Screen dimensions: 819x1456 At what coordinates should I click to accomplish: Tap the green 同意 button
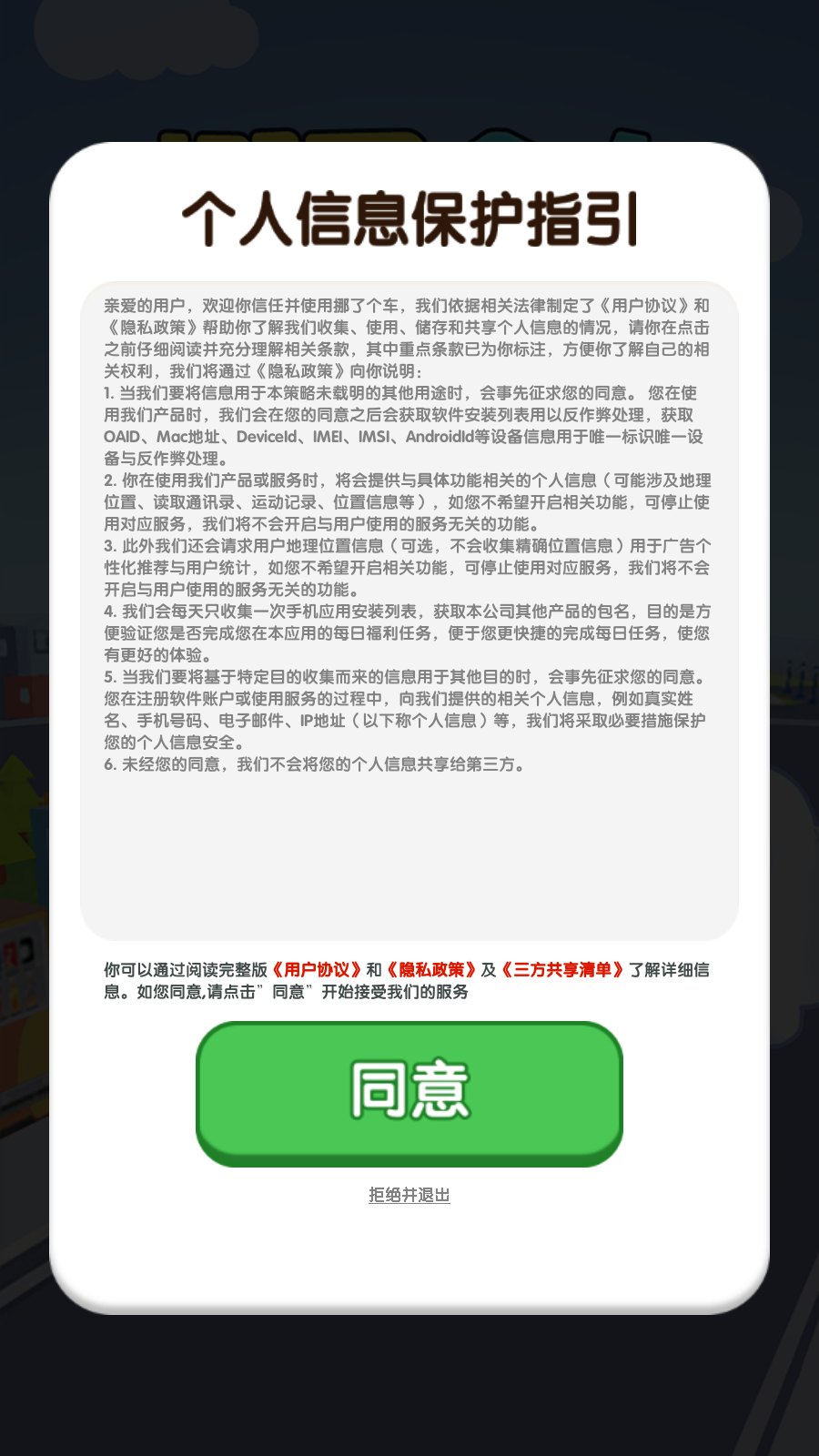409,1092
